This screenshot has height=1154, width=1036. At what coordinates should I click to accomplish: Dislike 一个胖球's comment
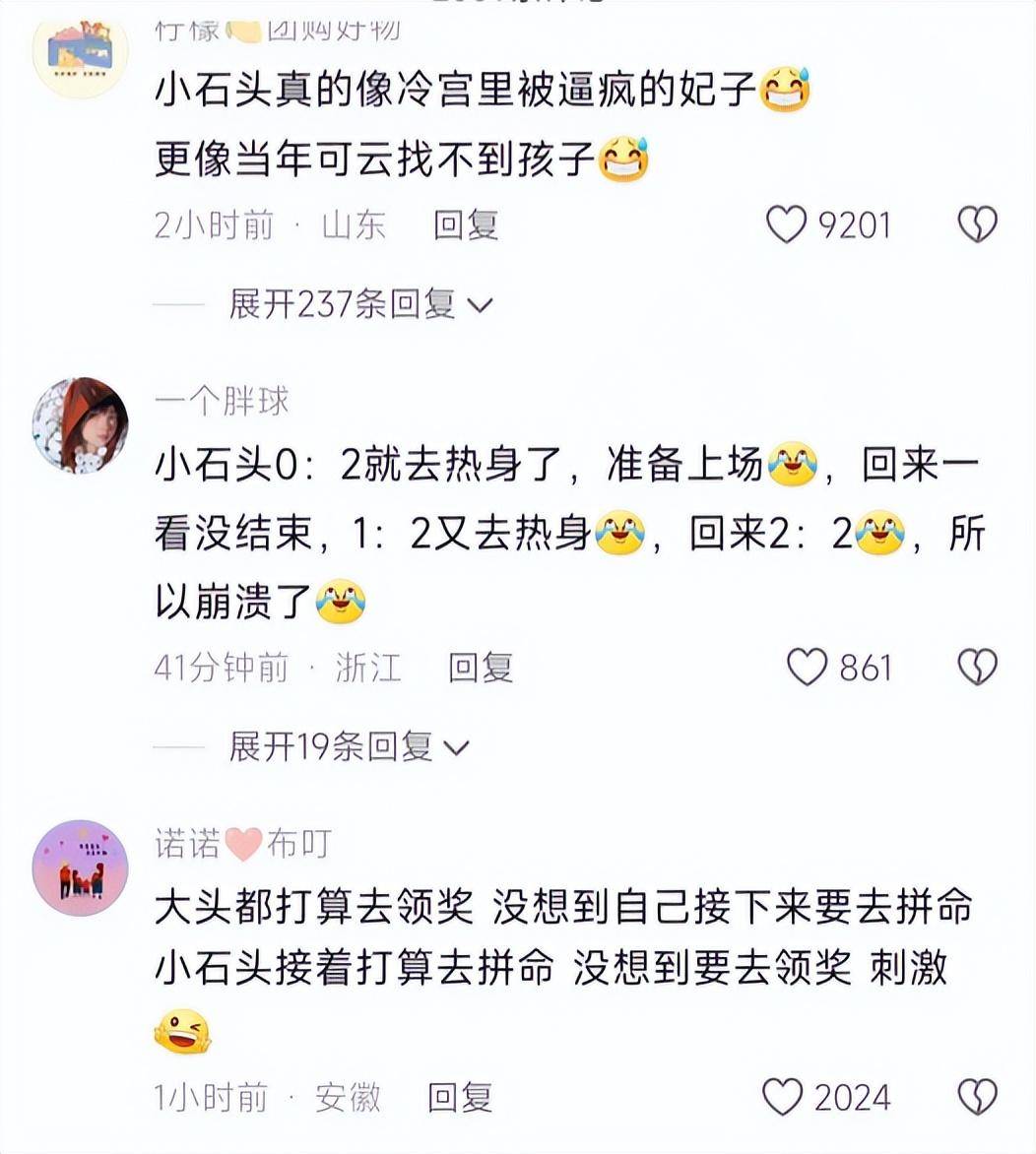pos(977,669)
